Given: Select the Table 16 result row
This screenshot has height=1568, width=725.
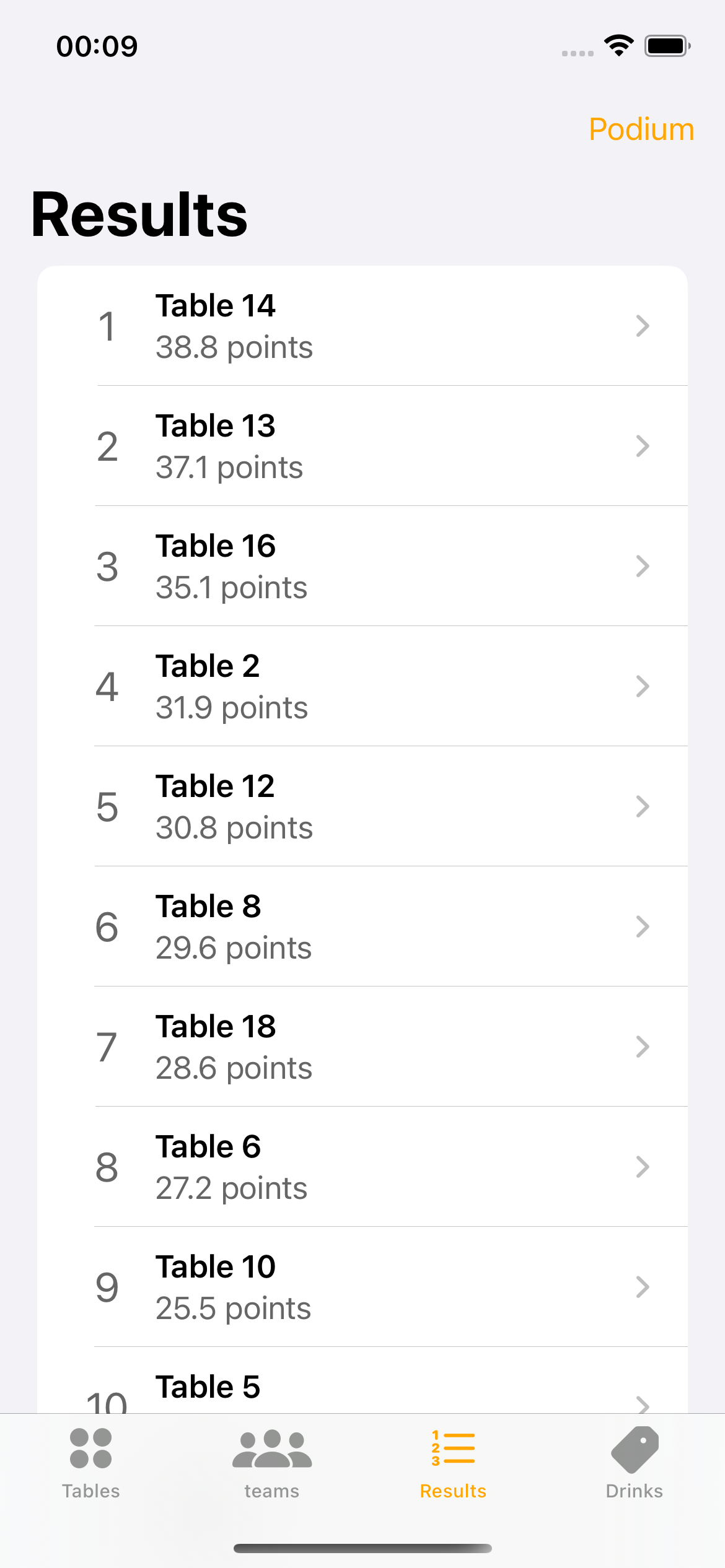Looking at the screenshot, I should (362, 566).
